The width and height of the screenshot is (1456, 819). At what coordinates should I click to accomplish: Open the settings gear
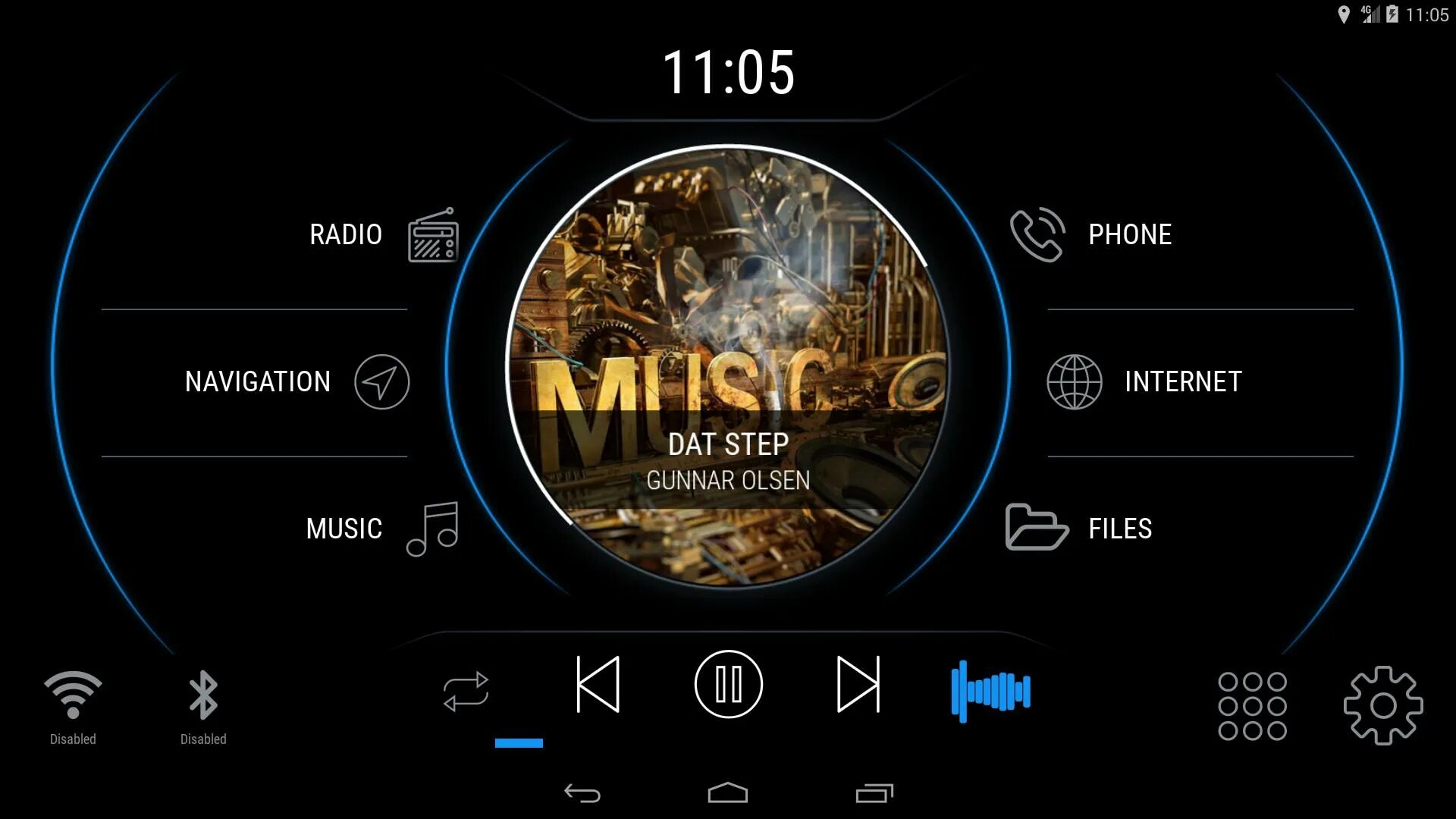tap(1382, 705)
